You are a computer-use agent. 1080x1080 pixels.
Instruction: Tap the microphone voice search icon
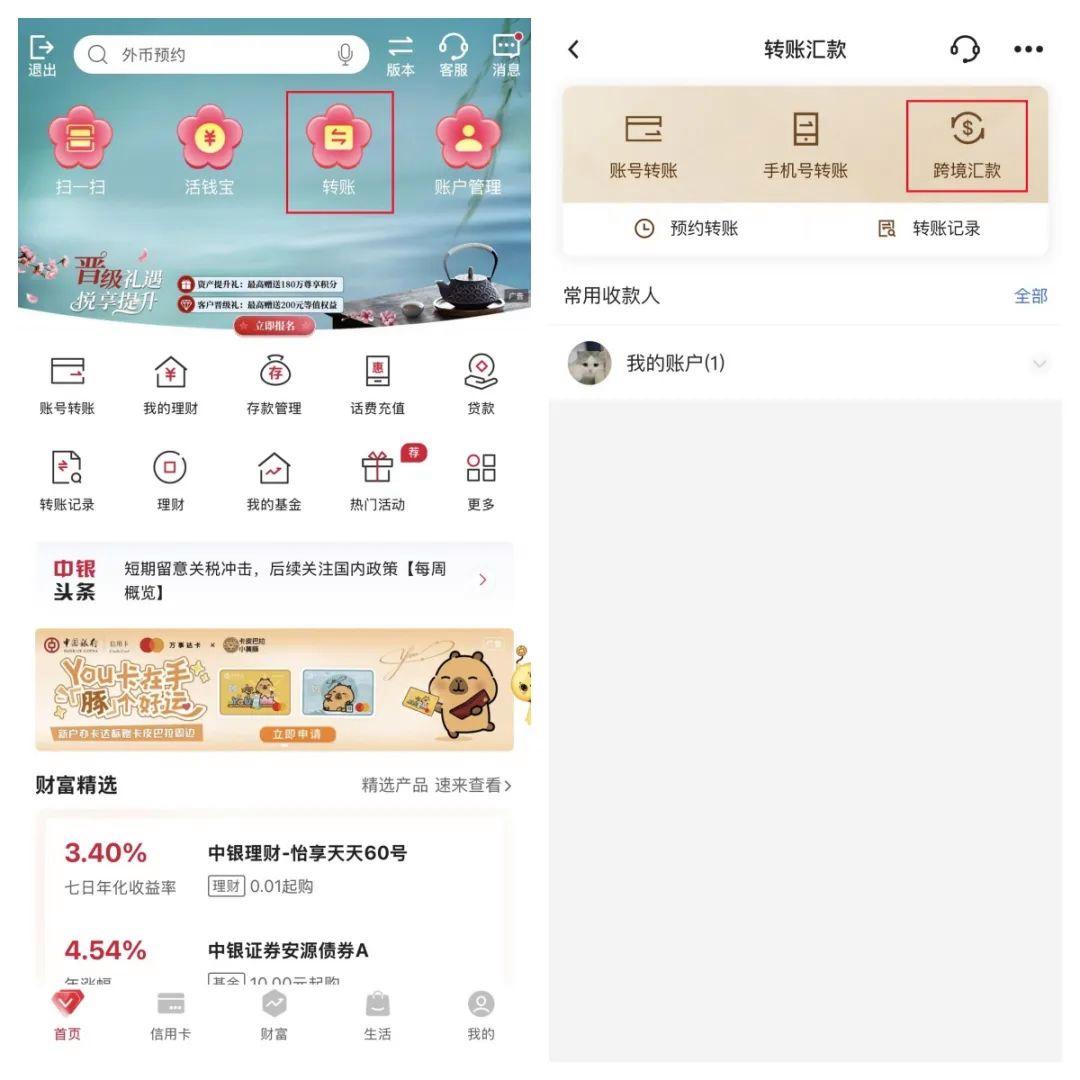(346, 55)
